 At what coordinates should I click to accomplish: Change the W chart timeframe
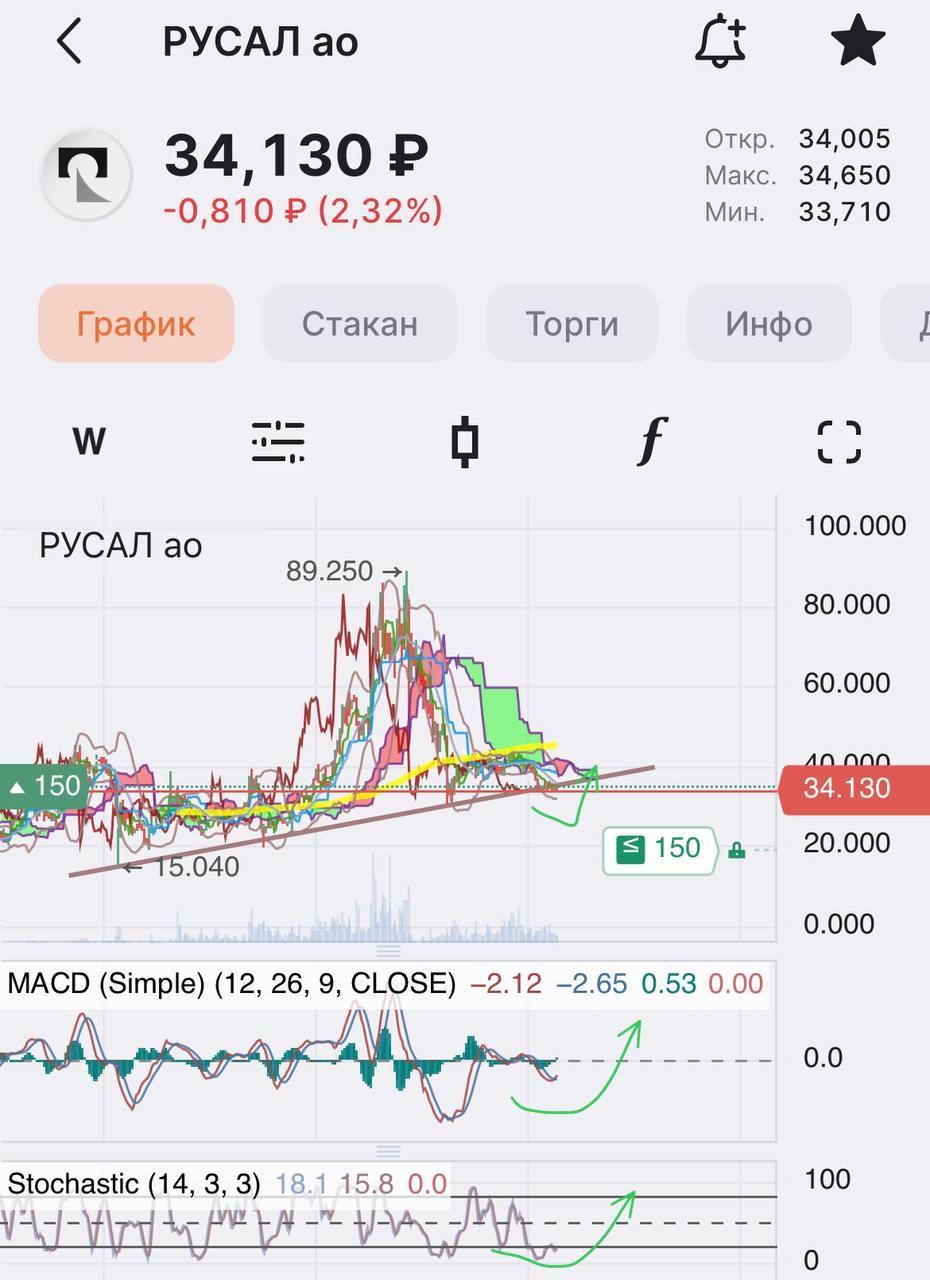[89, 441]
